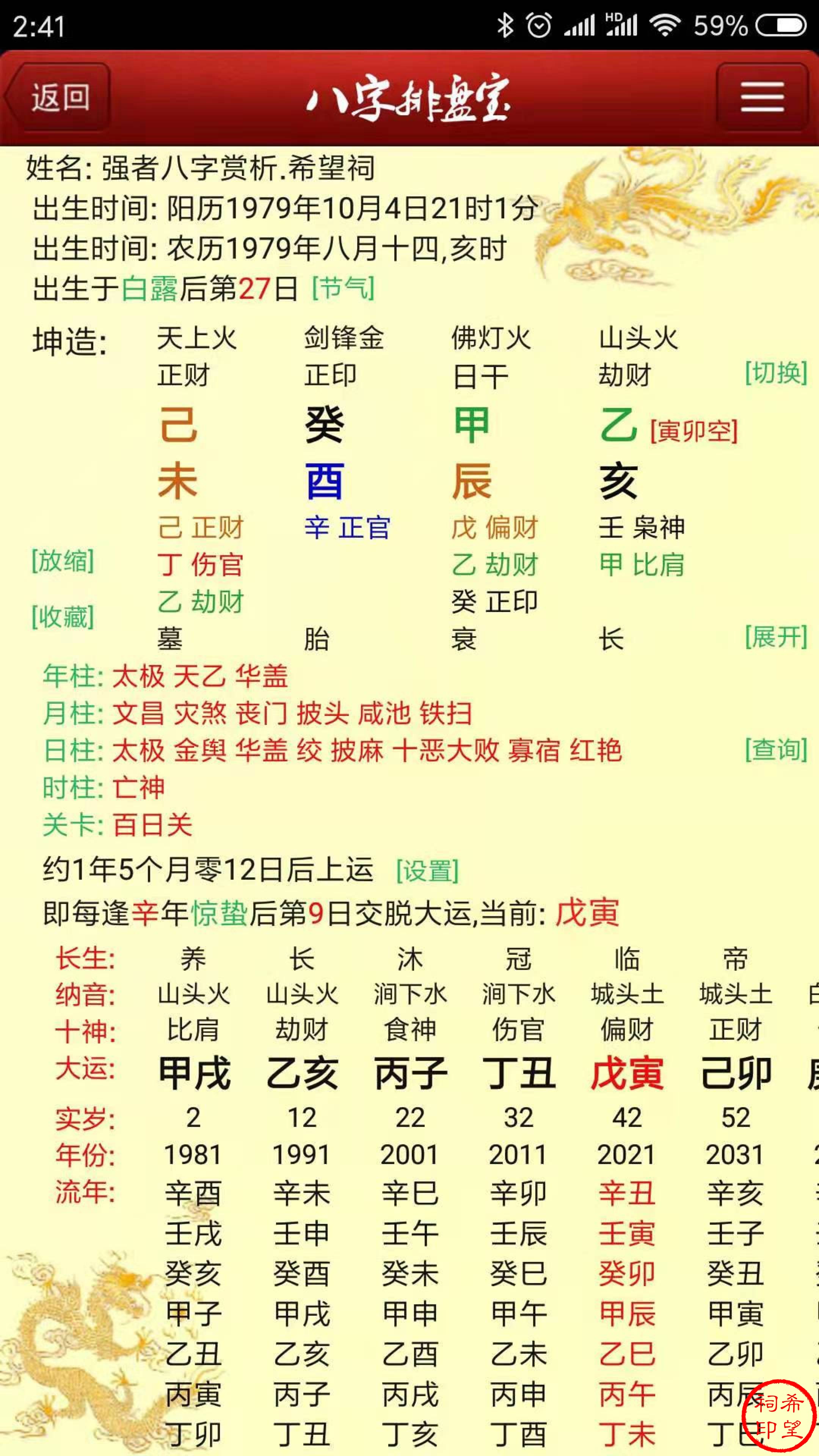Viewport: 819px width, 1456px height.
Task: Select the 己卯 major luck column
Action: pos(735,1073)
